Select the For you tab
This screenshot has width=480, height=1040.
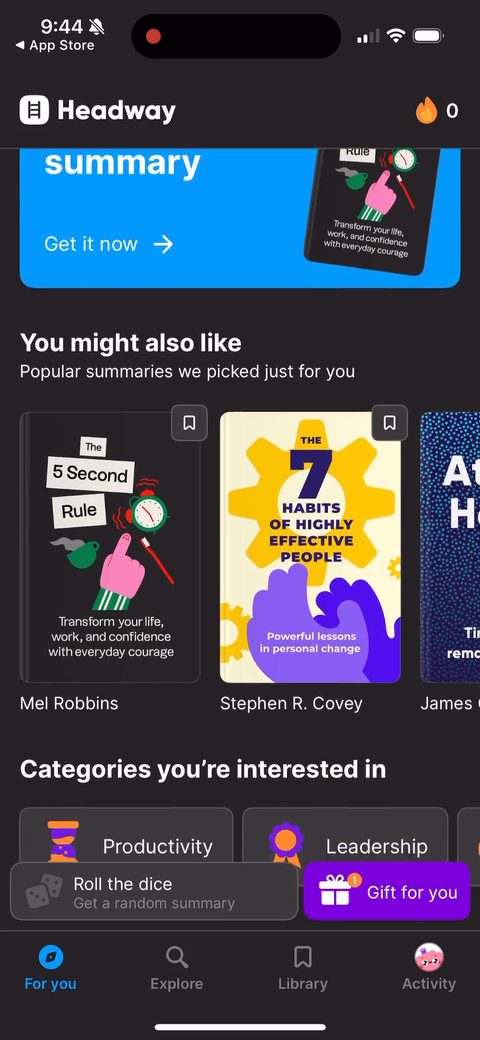coord(50,969)
